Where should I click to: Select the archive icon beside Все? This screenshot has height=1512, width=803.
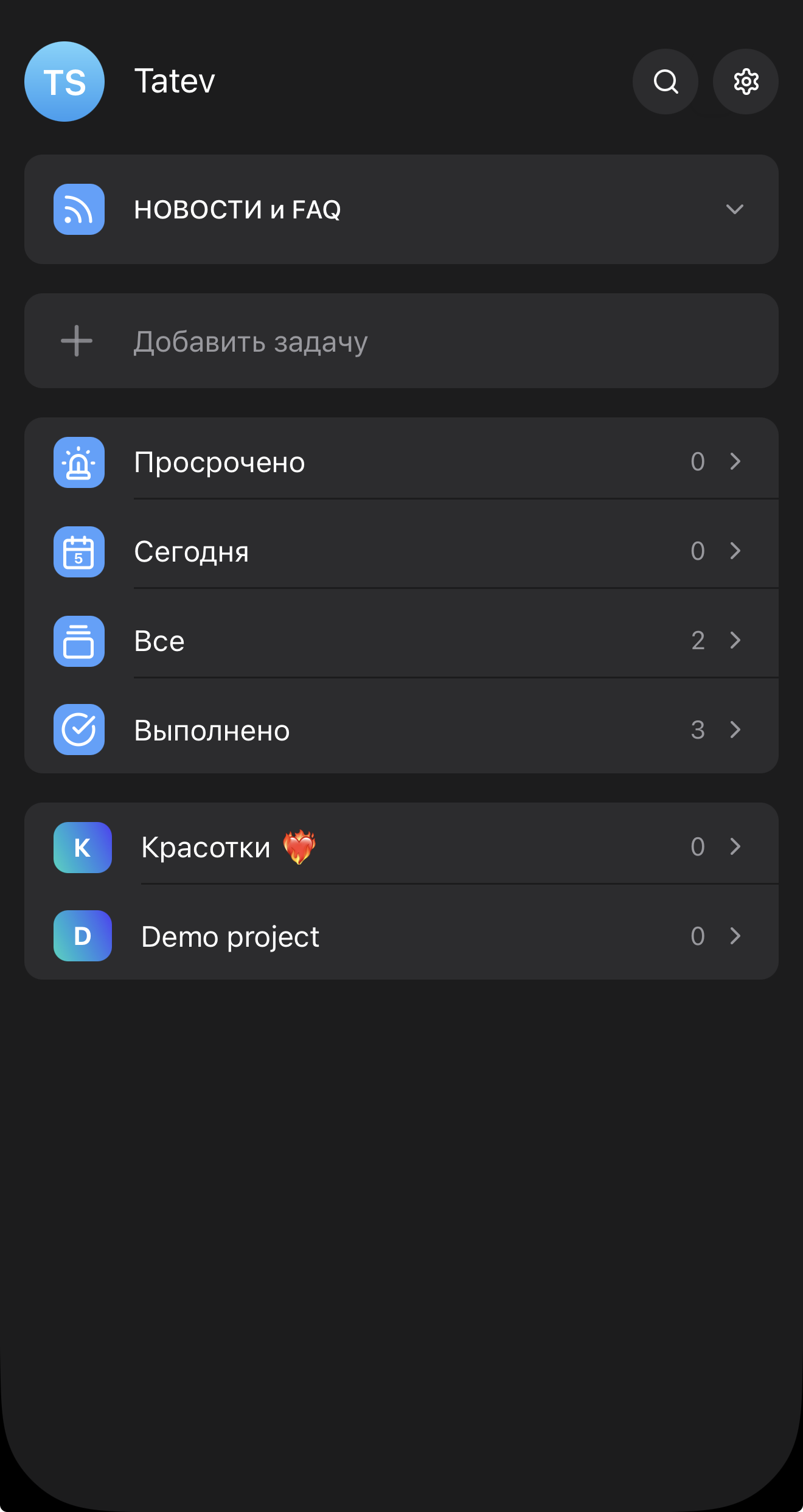[79, 641]
